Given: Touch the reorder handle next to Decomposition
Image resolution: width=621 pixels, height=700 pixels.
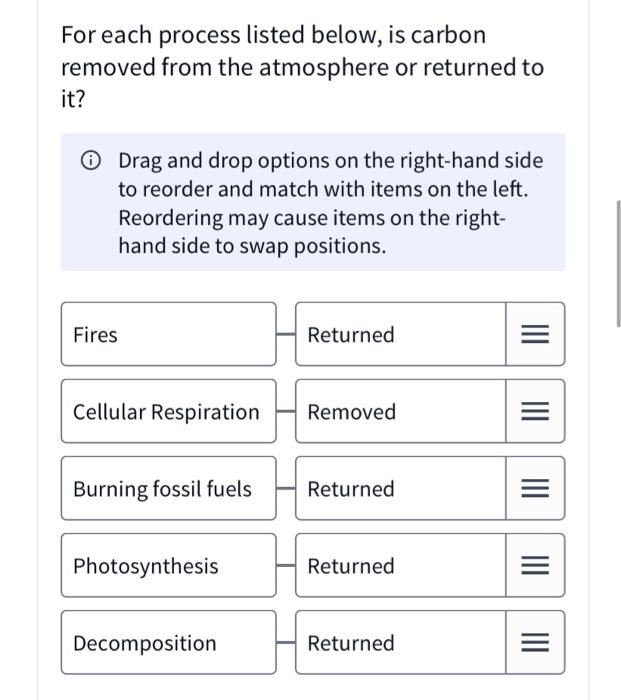Looking at the screenshot, I should (x=535, y=643).
